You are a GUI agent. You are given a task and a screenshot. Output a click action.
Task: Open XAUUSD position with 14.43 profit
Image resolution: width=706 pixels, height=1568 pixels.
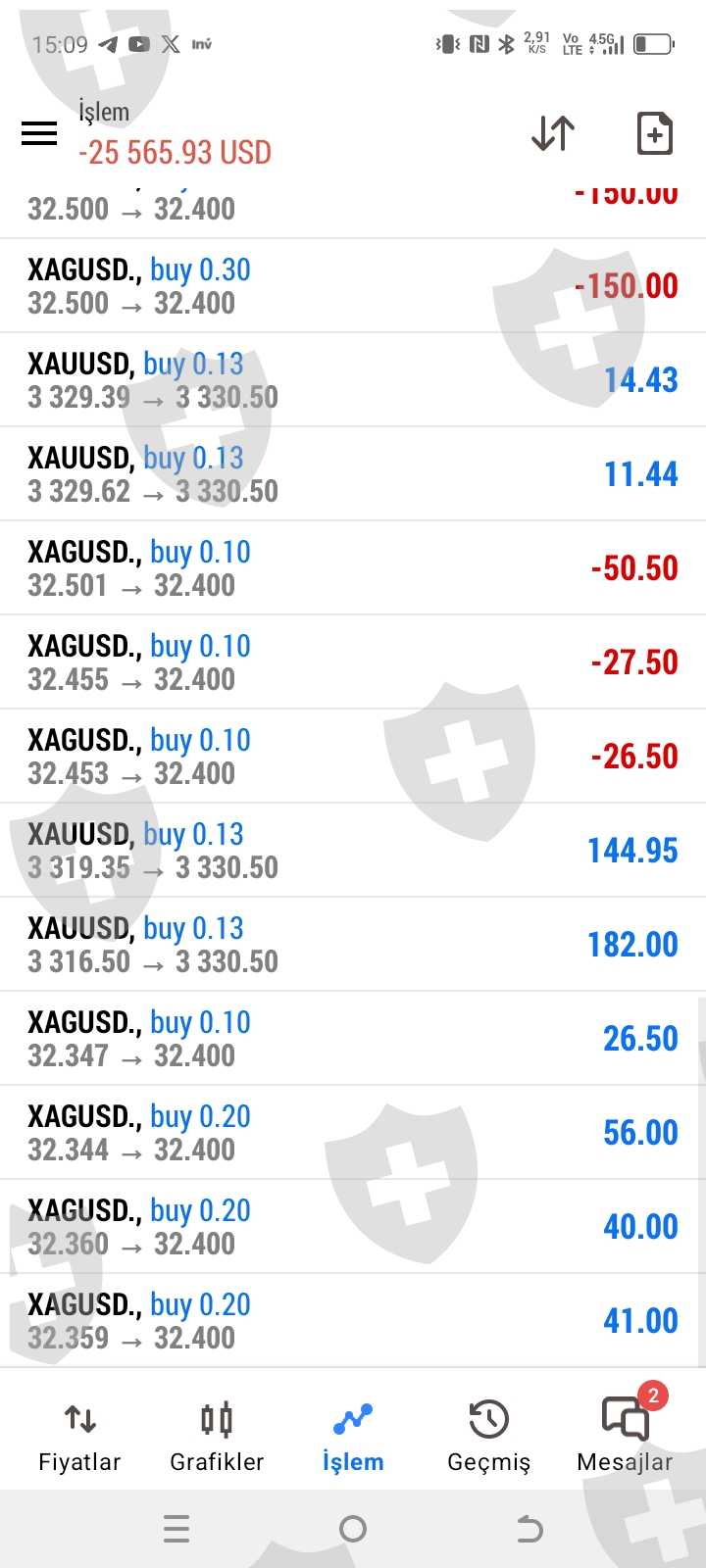353,380
